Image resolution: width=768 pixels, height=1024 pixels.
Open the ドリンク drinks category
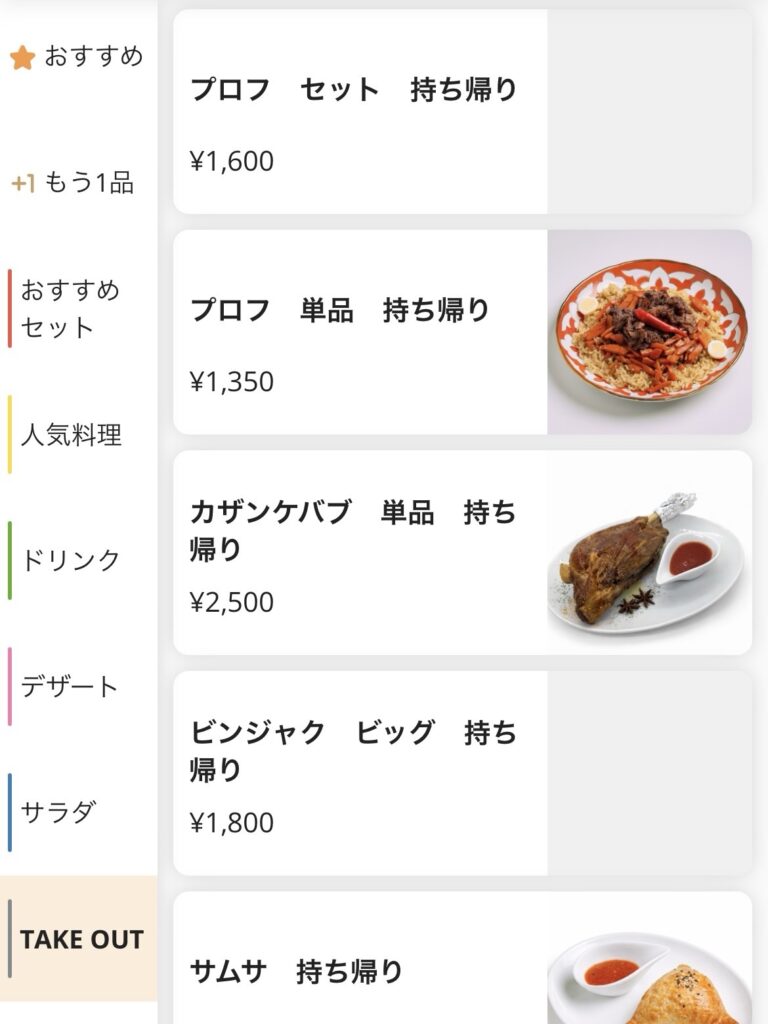[x=70, y=560]
